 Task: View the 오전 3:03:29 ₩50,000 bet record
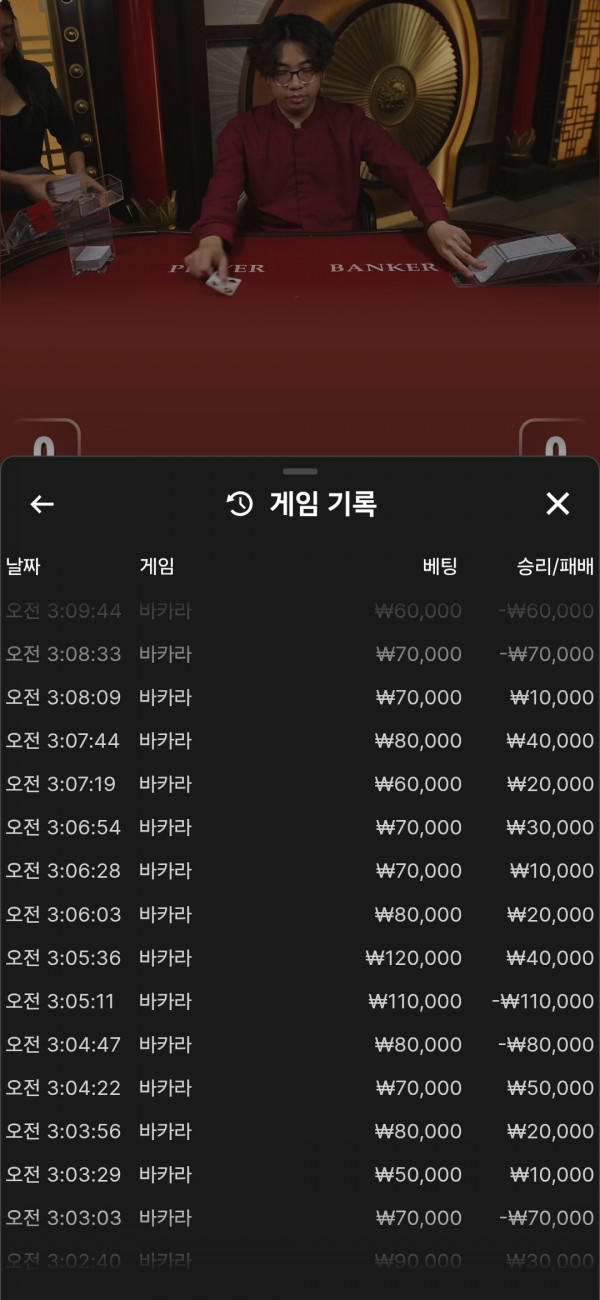pyautogui.click(x=300, y=1175)
